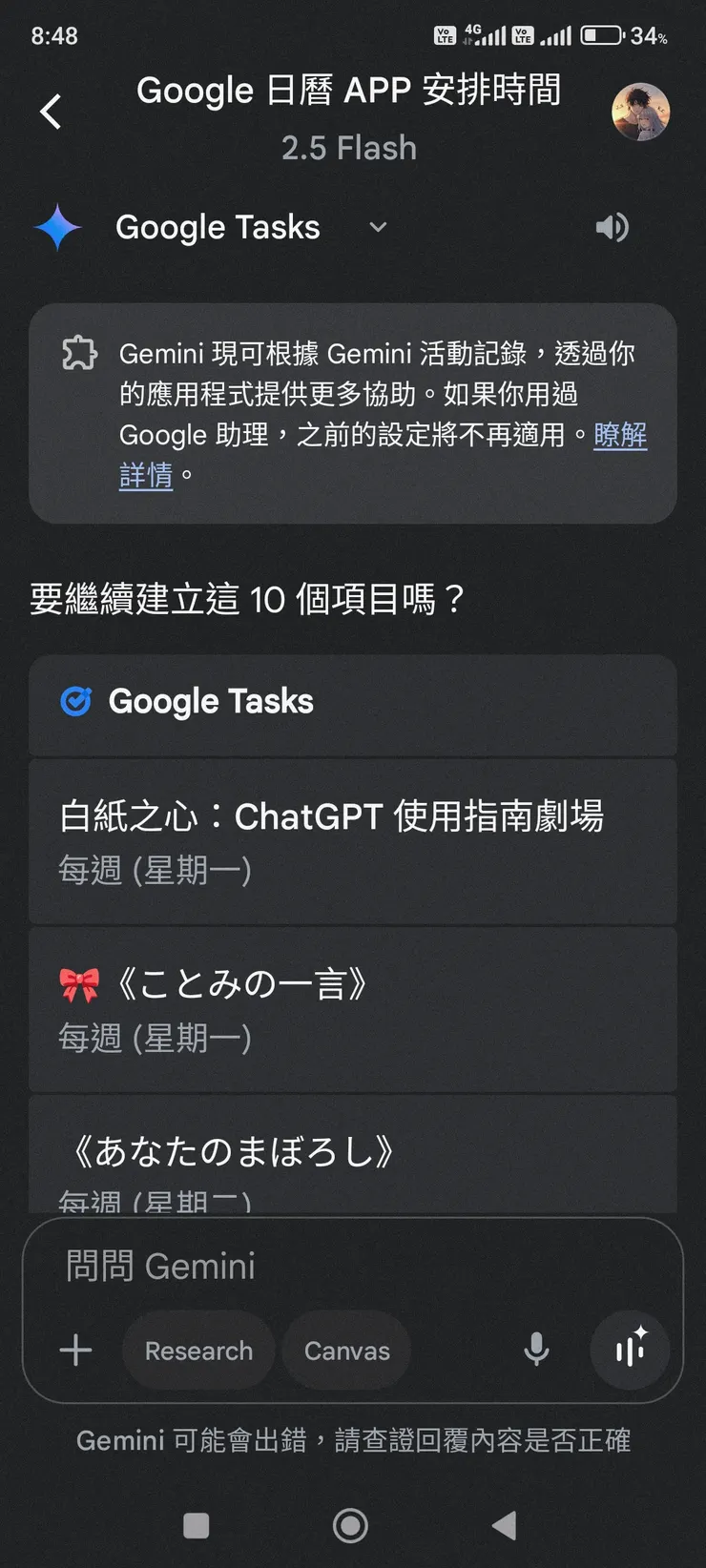Launch Gemini Live via the waveform icon
Screen dimensions: 706x1568
tap(630, 1350)
